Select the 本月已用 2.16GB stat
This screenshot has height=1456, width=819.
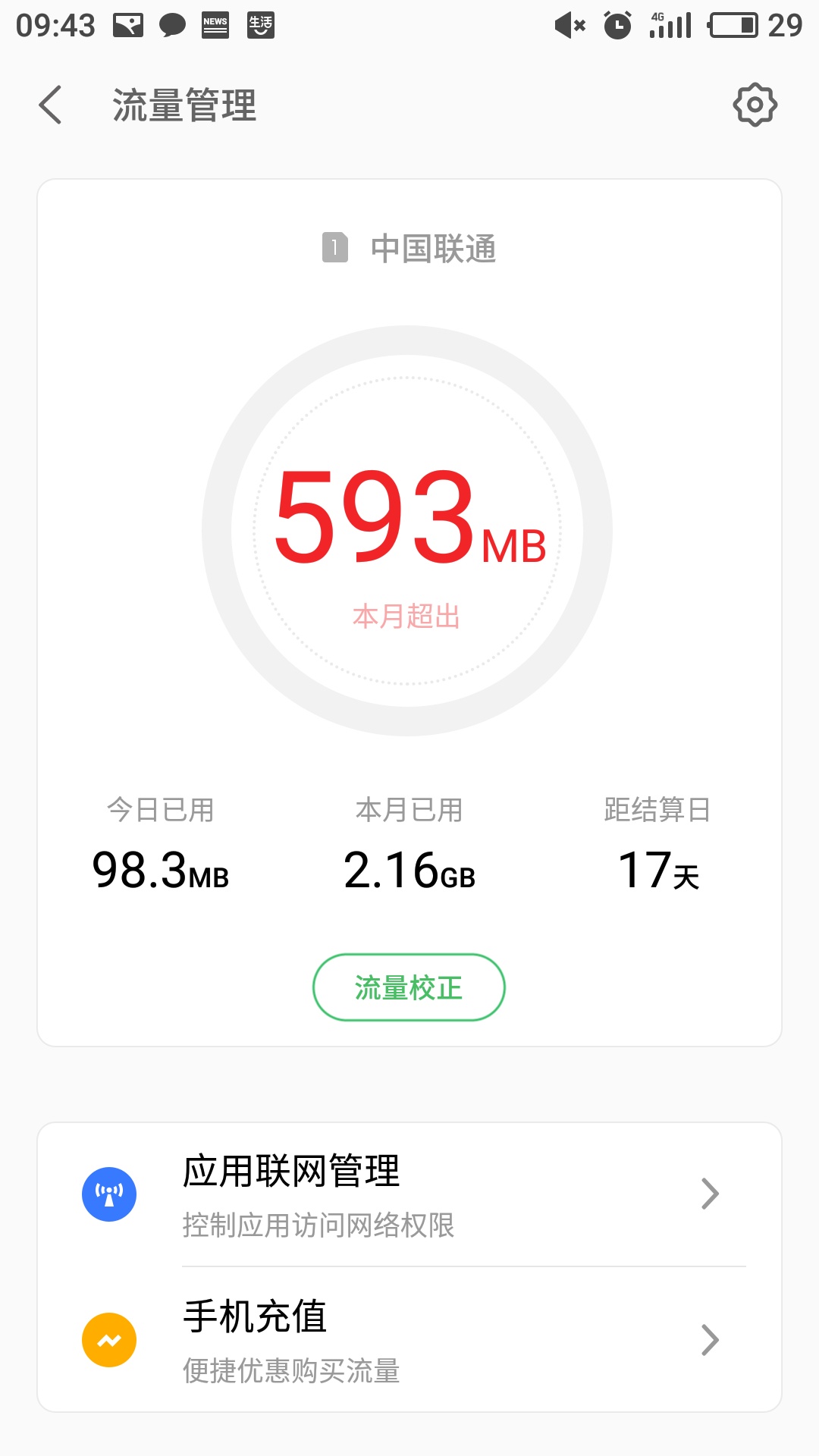coord(409,871)
